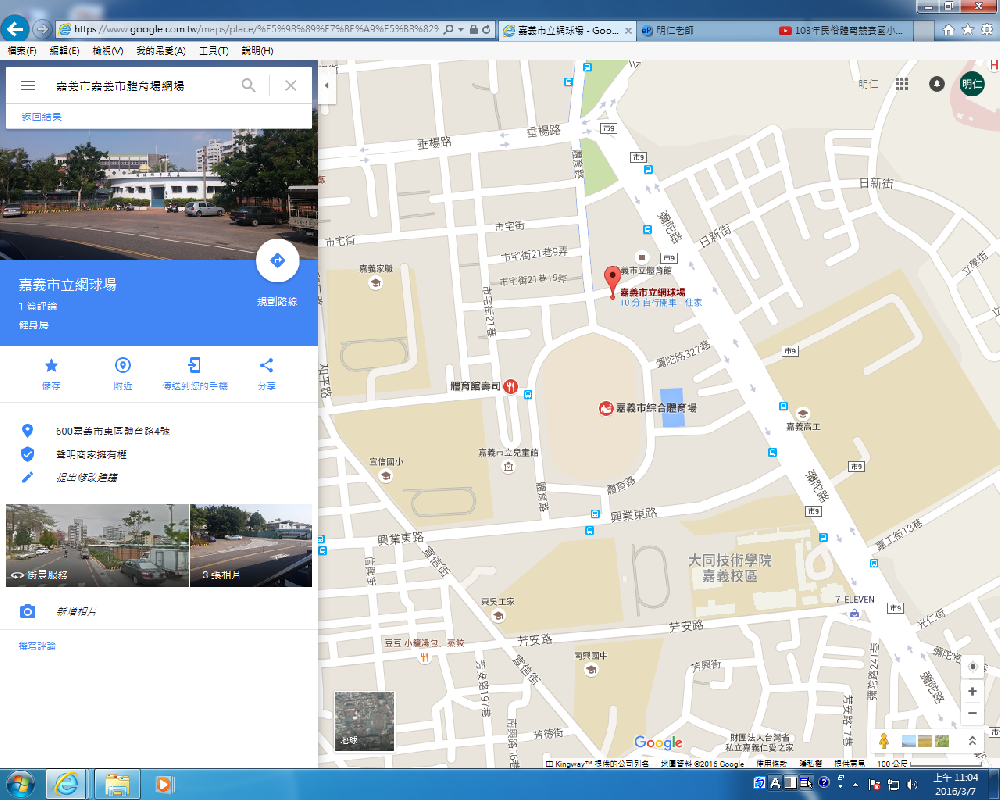View the 3 photos thumbnail
The image size is (1000, 800).
tap(251, 545)
